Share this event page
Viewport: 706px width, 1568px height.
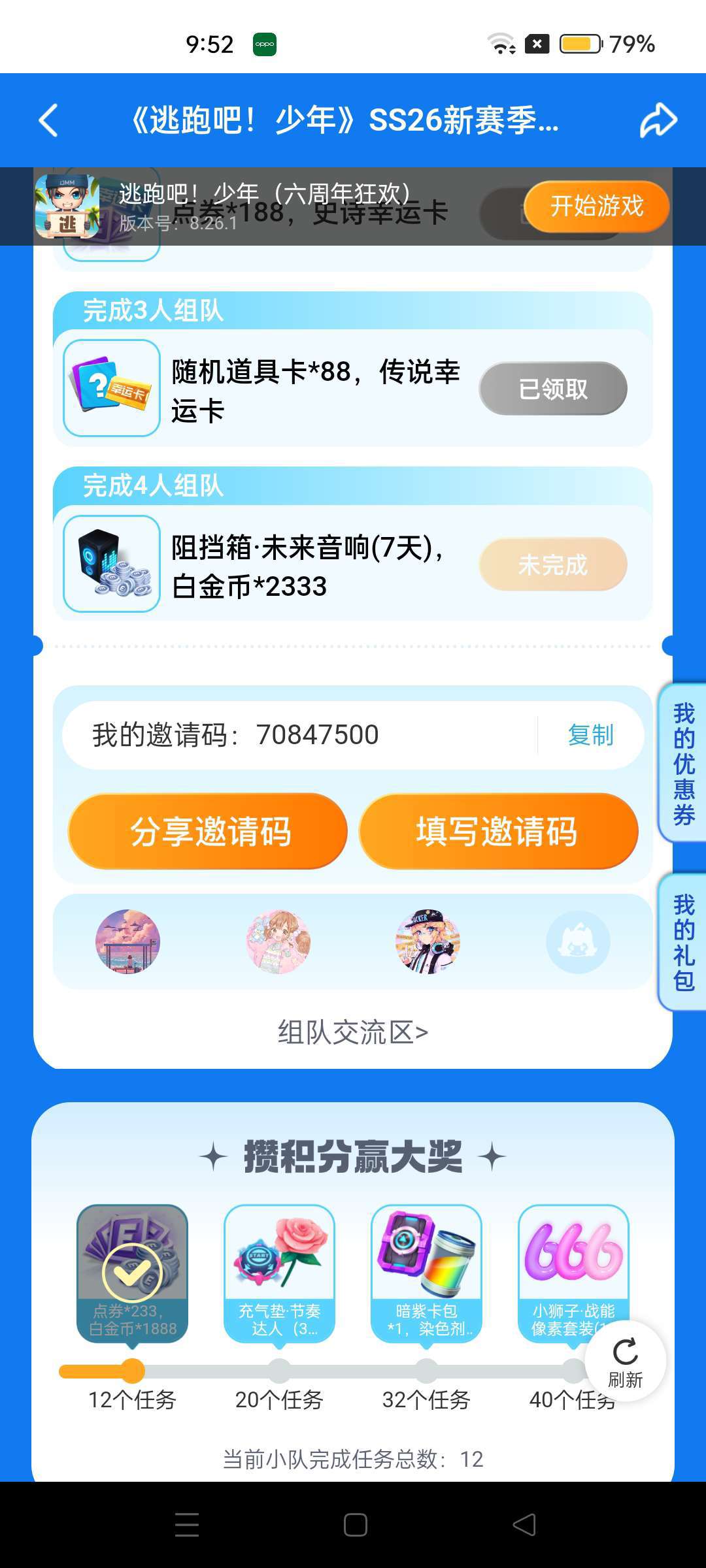click(658, 120)
